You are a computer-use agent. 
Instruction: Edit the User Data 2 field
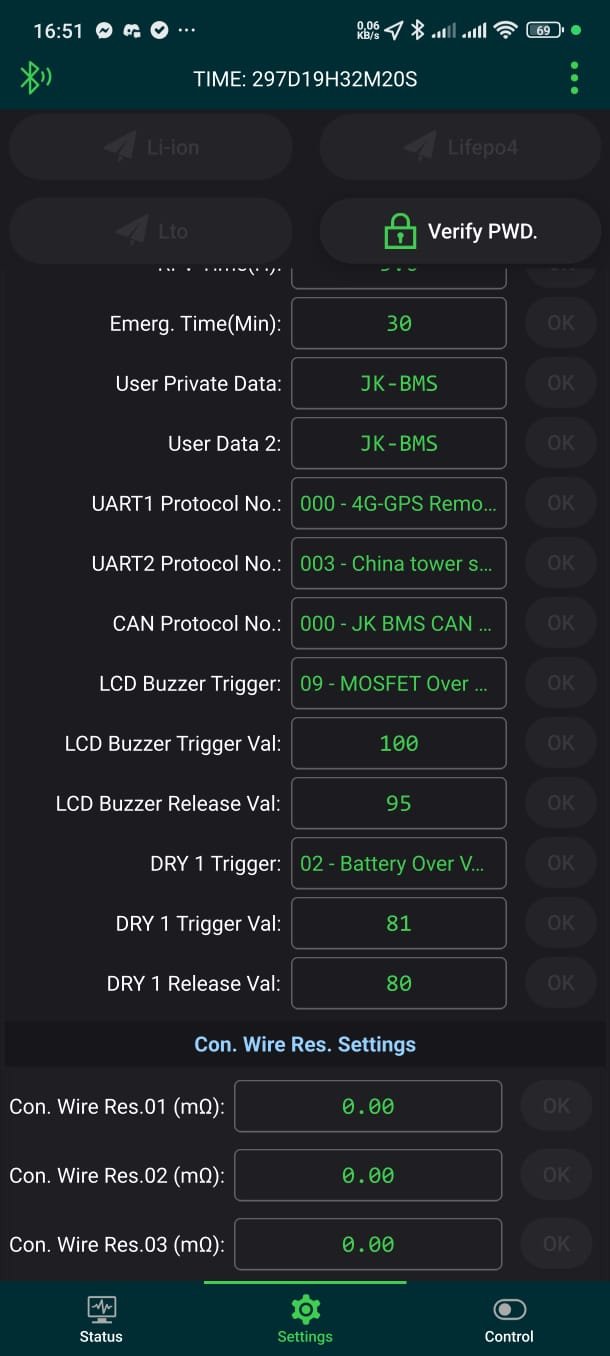tap(398, 443)
